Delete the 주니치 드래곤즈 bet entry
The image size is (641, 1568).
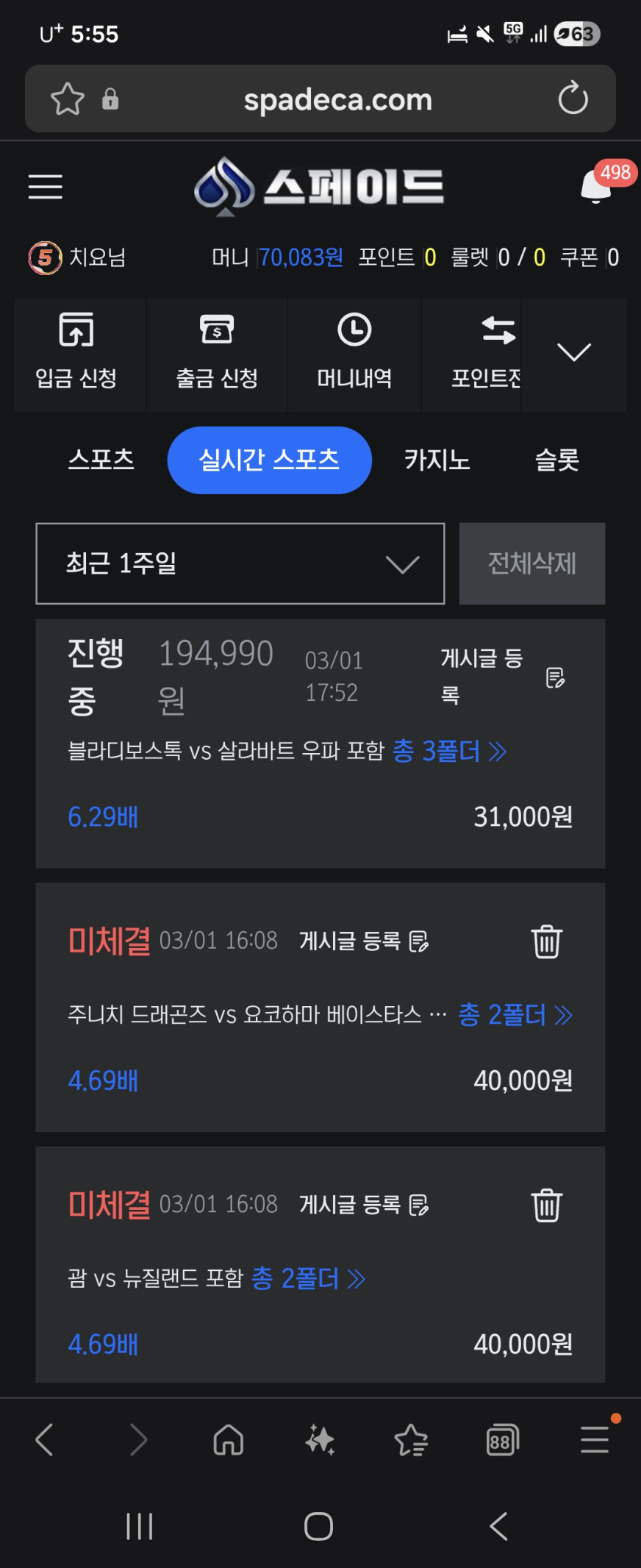(547, 941)
